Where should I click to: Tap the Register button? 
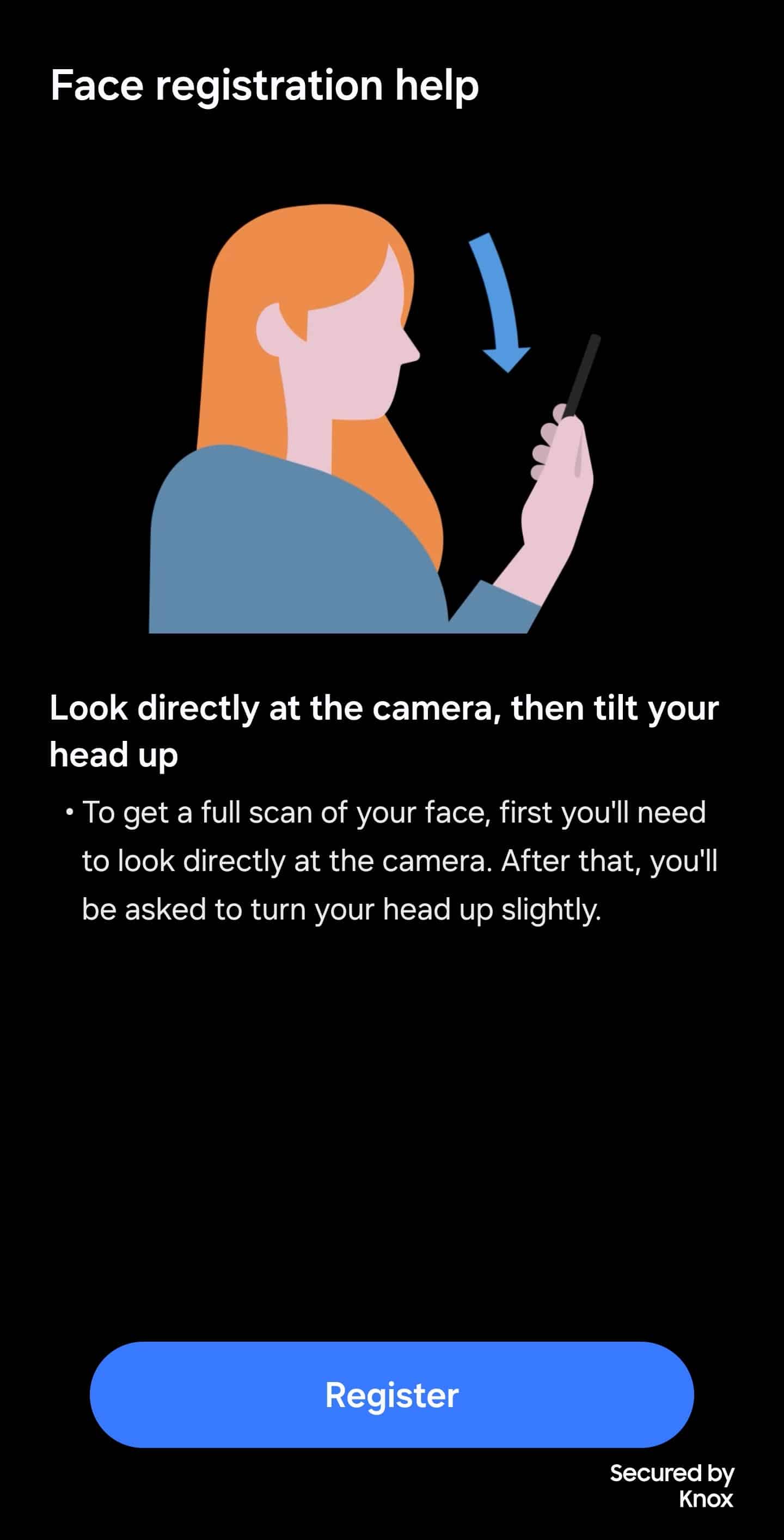pyautogui.click(x=391, y=1395)
